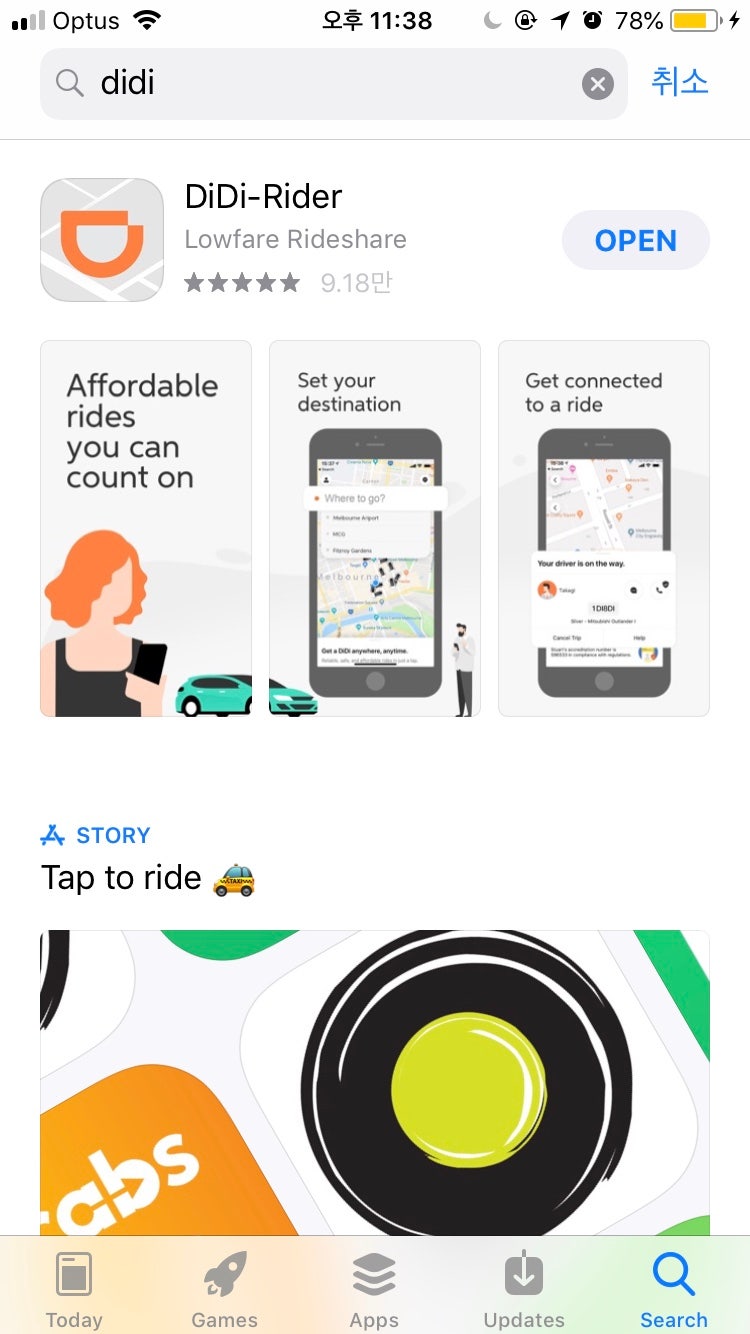The image size is (750, 1334).
Task: Open the Get connected to a ride screenshot
Action: 604,528
